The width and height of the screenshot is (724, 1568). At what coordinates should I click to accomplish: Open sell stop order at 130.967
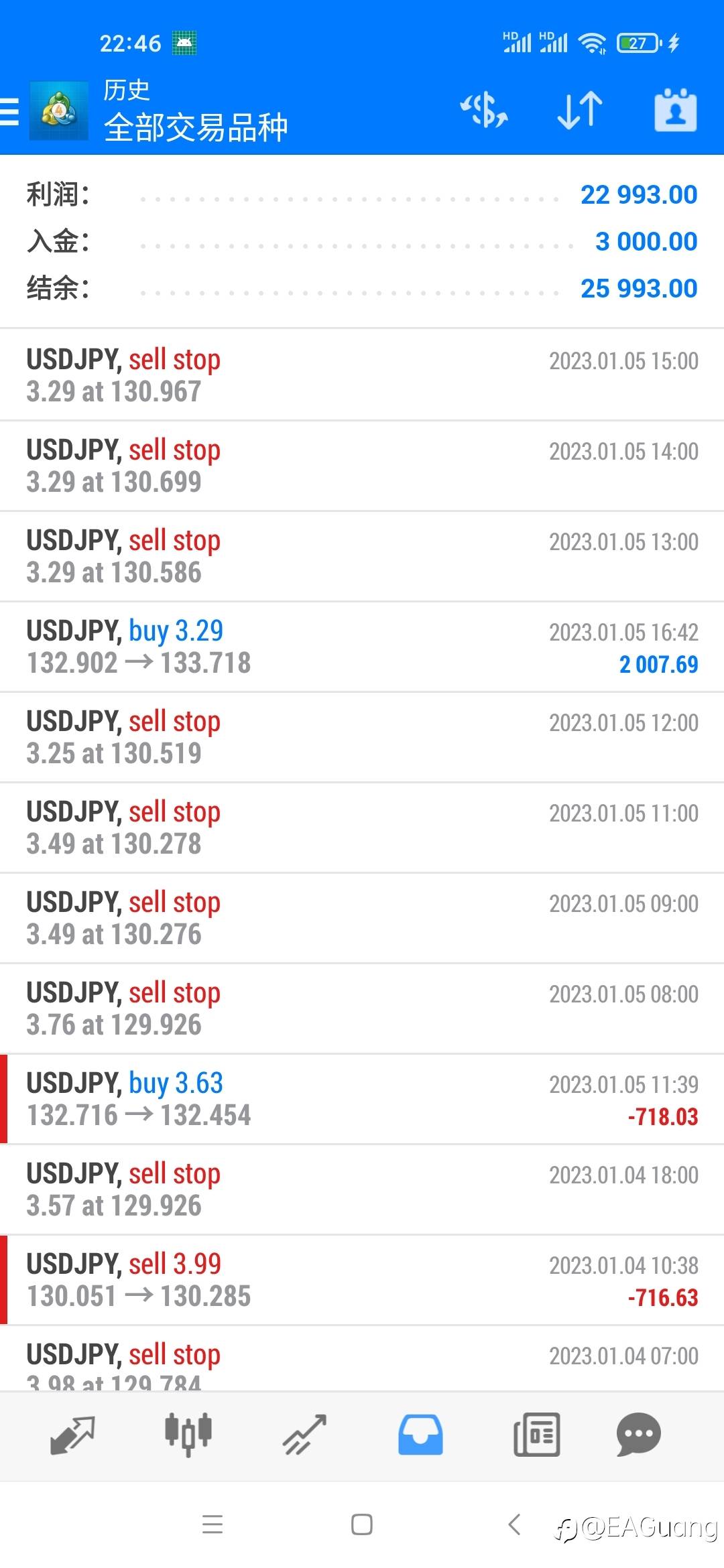[x=362, y=375]
